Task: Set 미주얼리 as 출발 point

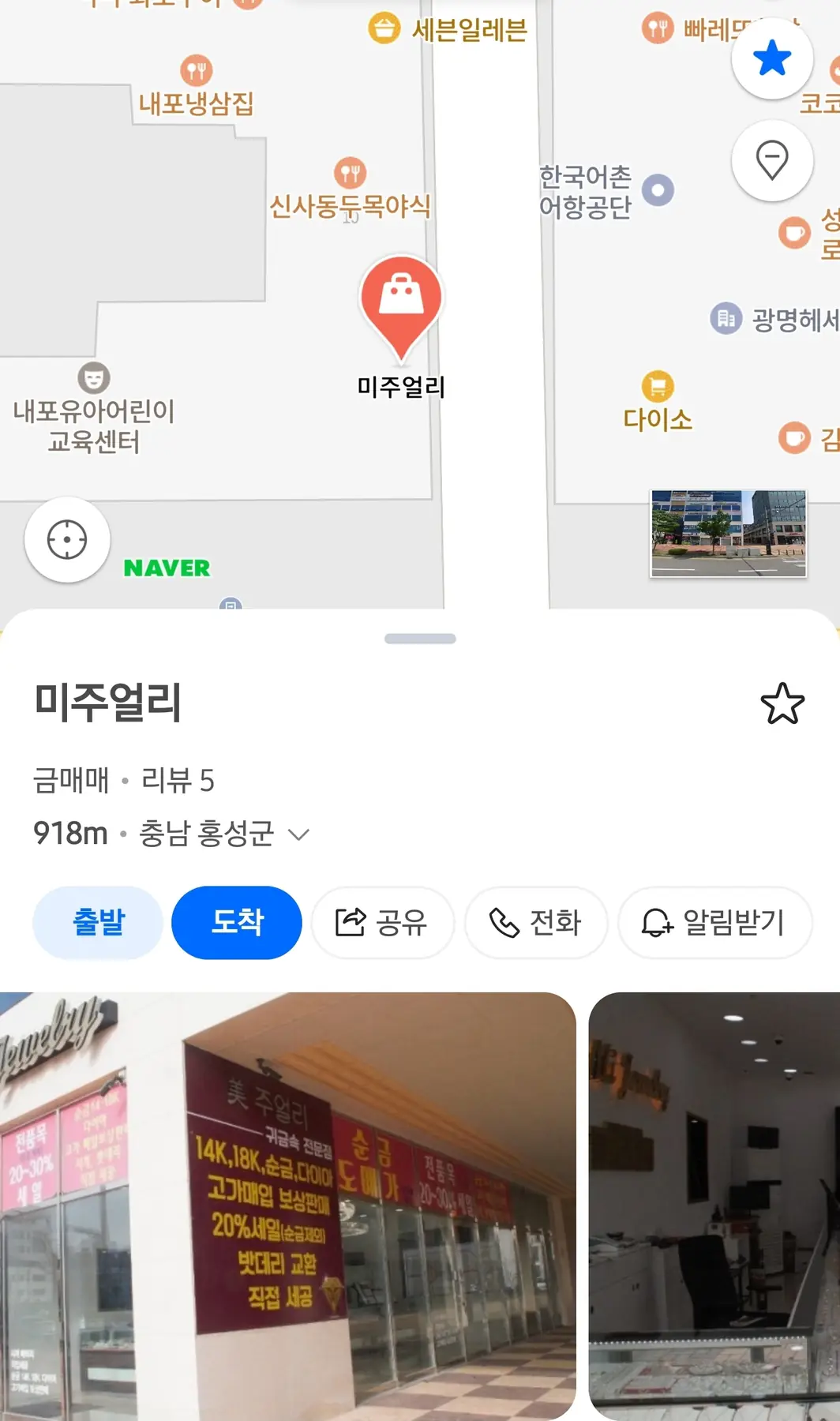Action: pos(98,922)
